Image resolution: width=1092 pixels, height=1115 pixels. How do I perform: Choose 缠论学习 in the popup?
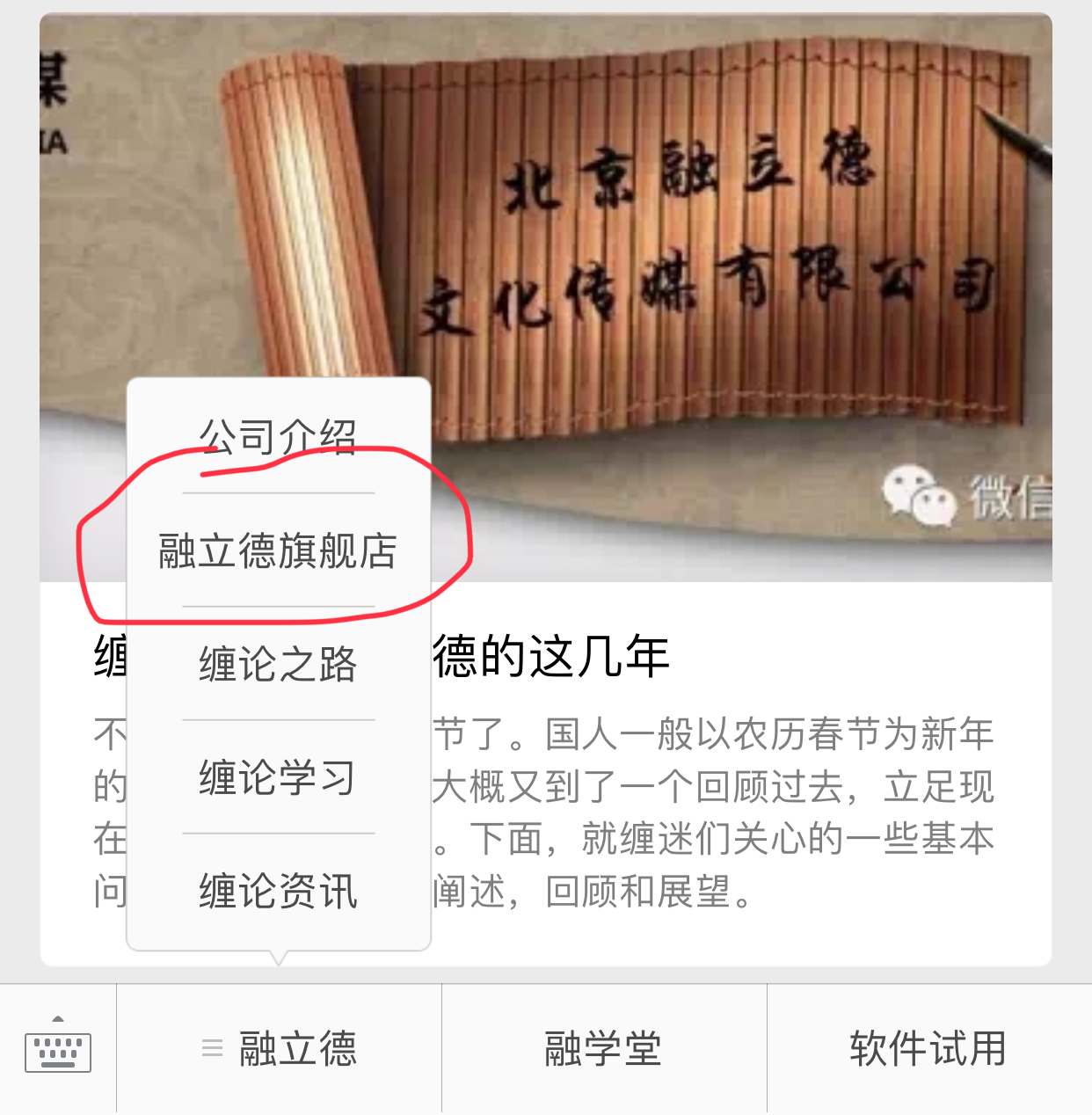click(278, 777)
